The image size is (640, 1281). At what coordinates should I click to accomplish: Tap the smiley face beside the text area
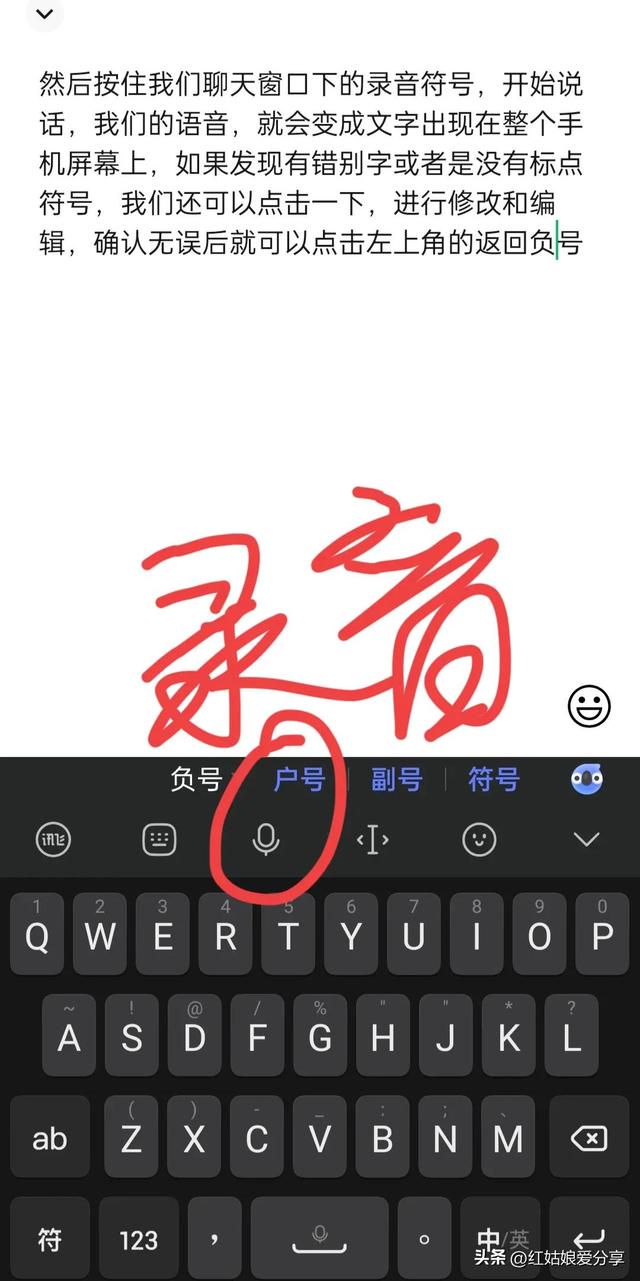click(x=589, y=706)
